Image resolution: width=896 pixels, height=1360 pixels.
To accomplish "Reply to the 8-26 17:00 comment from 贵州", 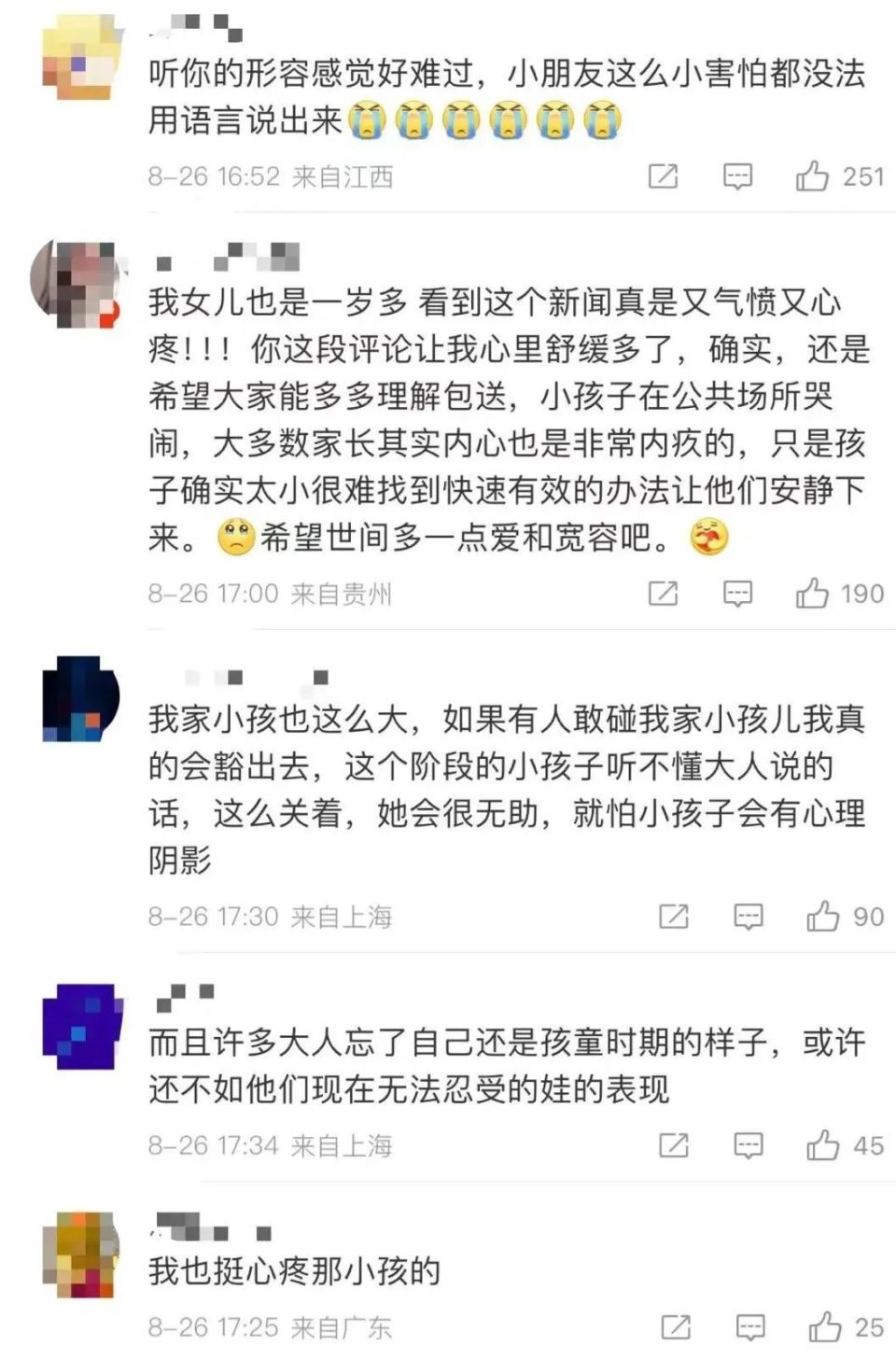I will 737,593.
